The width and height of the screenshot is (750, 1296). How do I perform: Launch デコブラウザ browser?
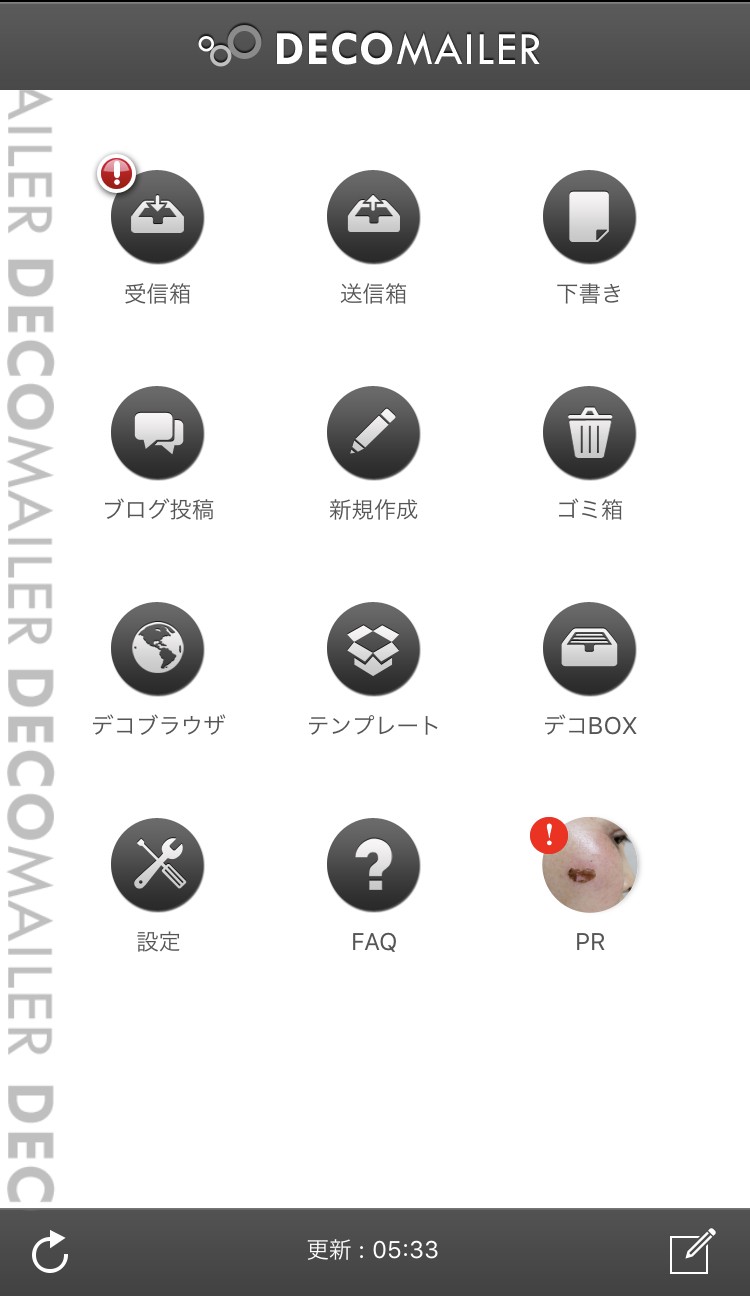pyautogui.click(x=157, y=649)
